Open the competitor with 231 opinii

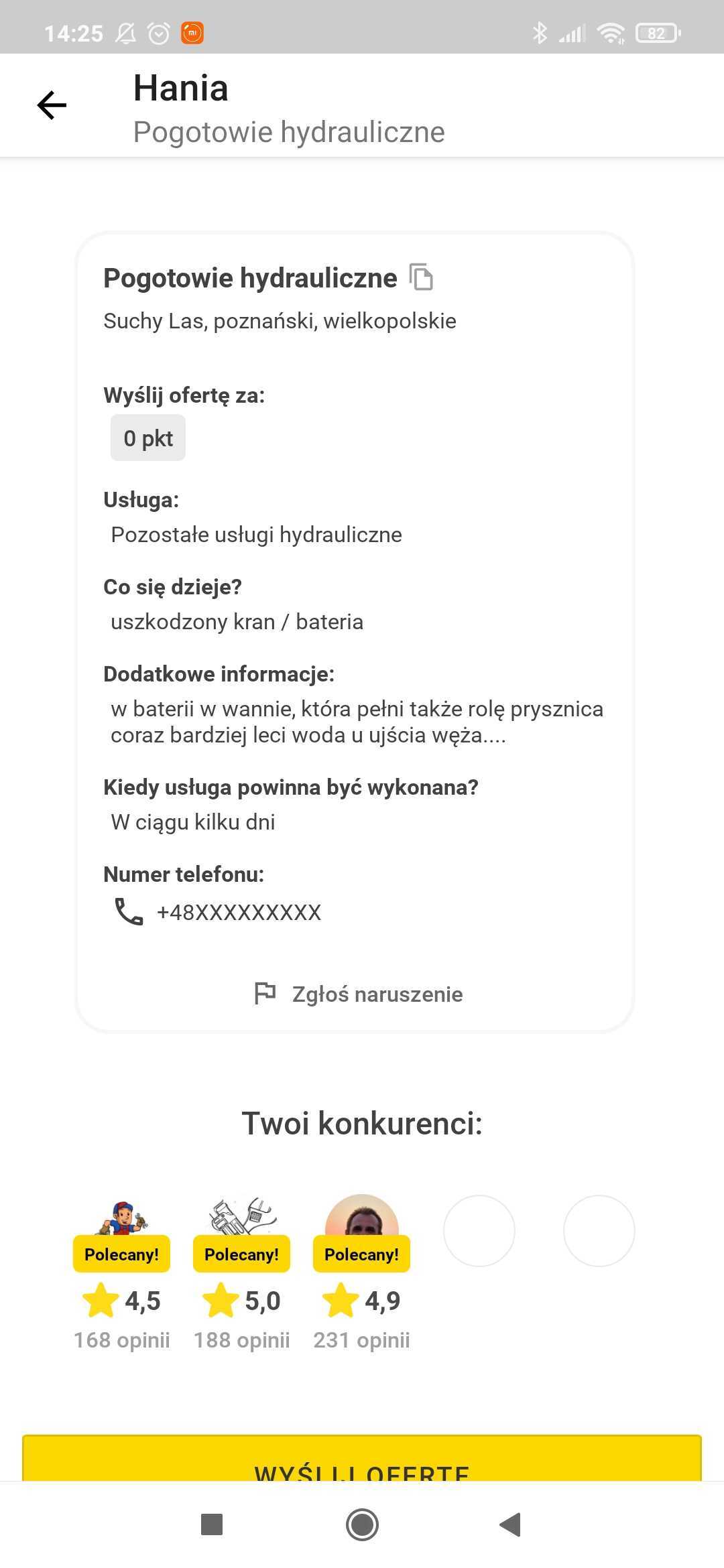(x=361, y=1274)
